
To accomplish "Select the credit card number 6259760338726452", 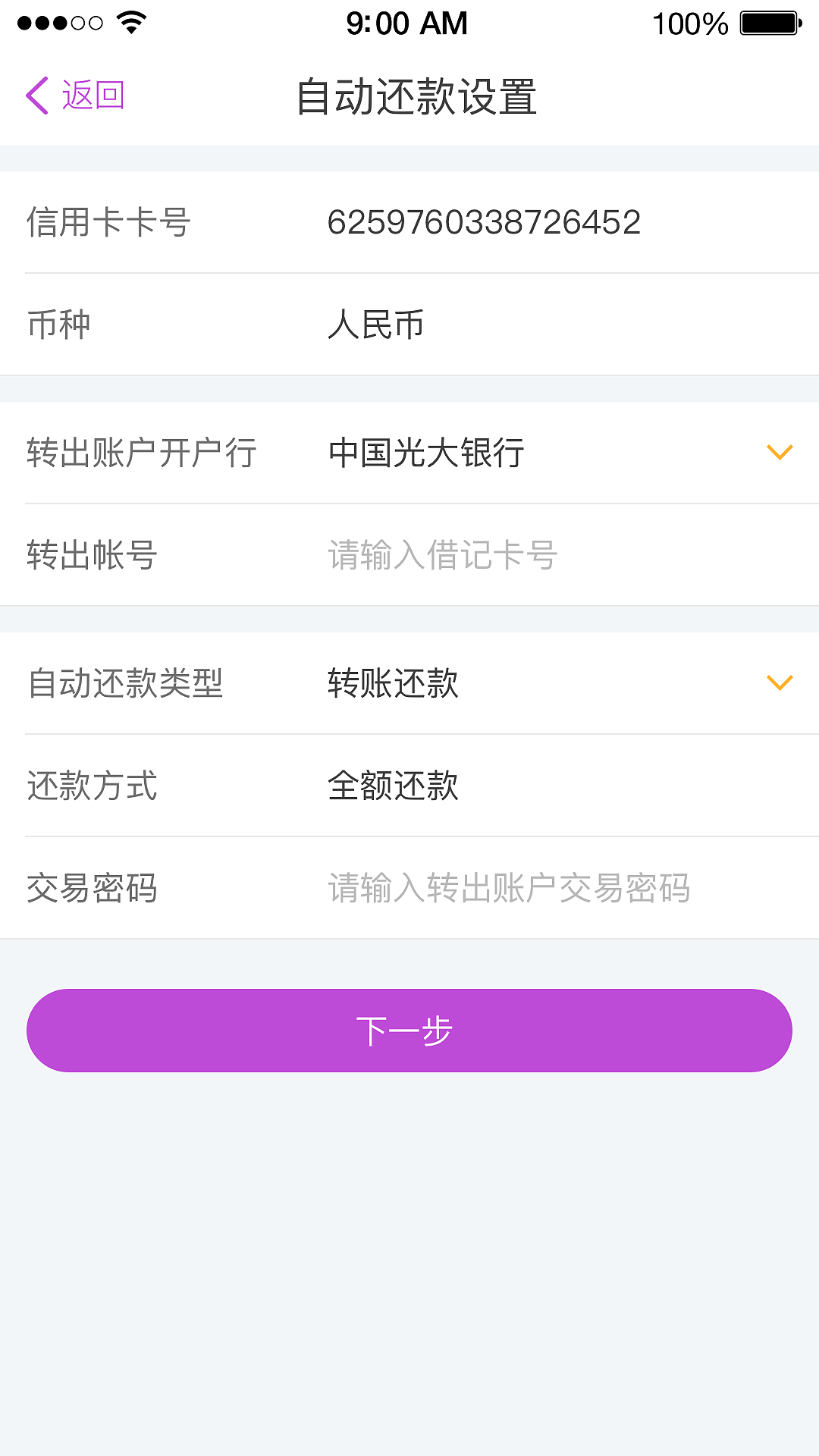I will tap(485, 221).
